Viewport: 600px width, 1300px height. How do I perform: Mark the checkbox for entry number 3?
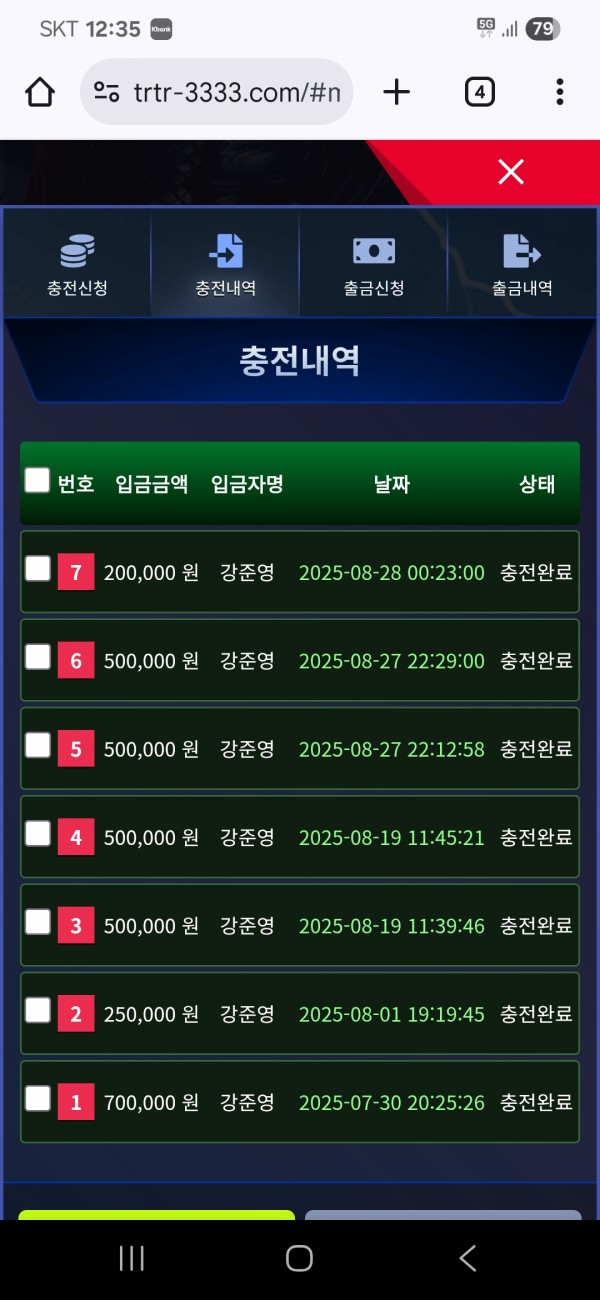click(37, 922)
